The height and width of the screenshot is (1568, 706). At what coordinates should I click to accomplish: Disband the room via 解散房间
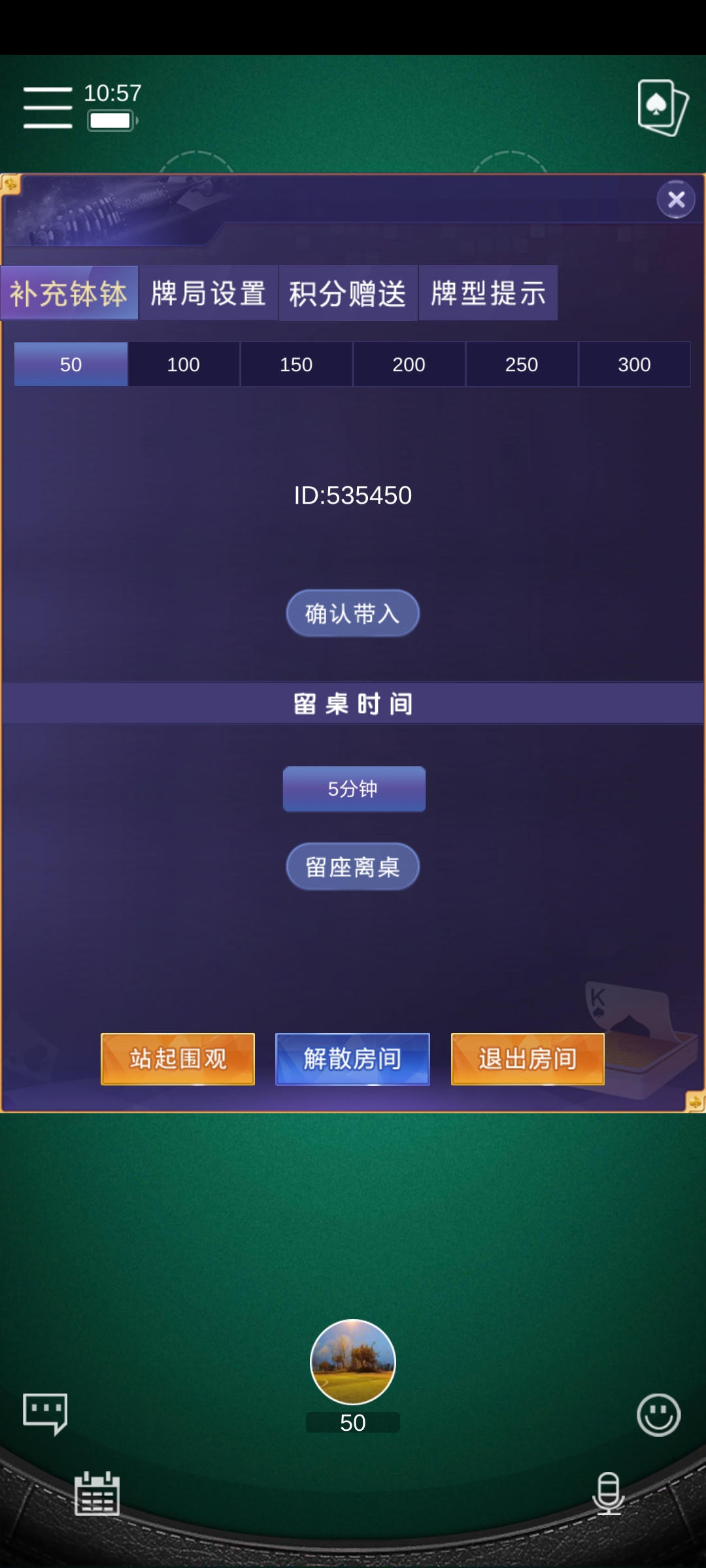352,1059
